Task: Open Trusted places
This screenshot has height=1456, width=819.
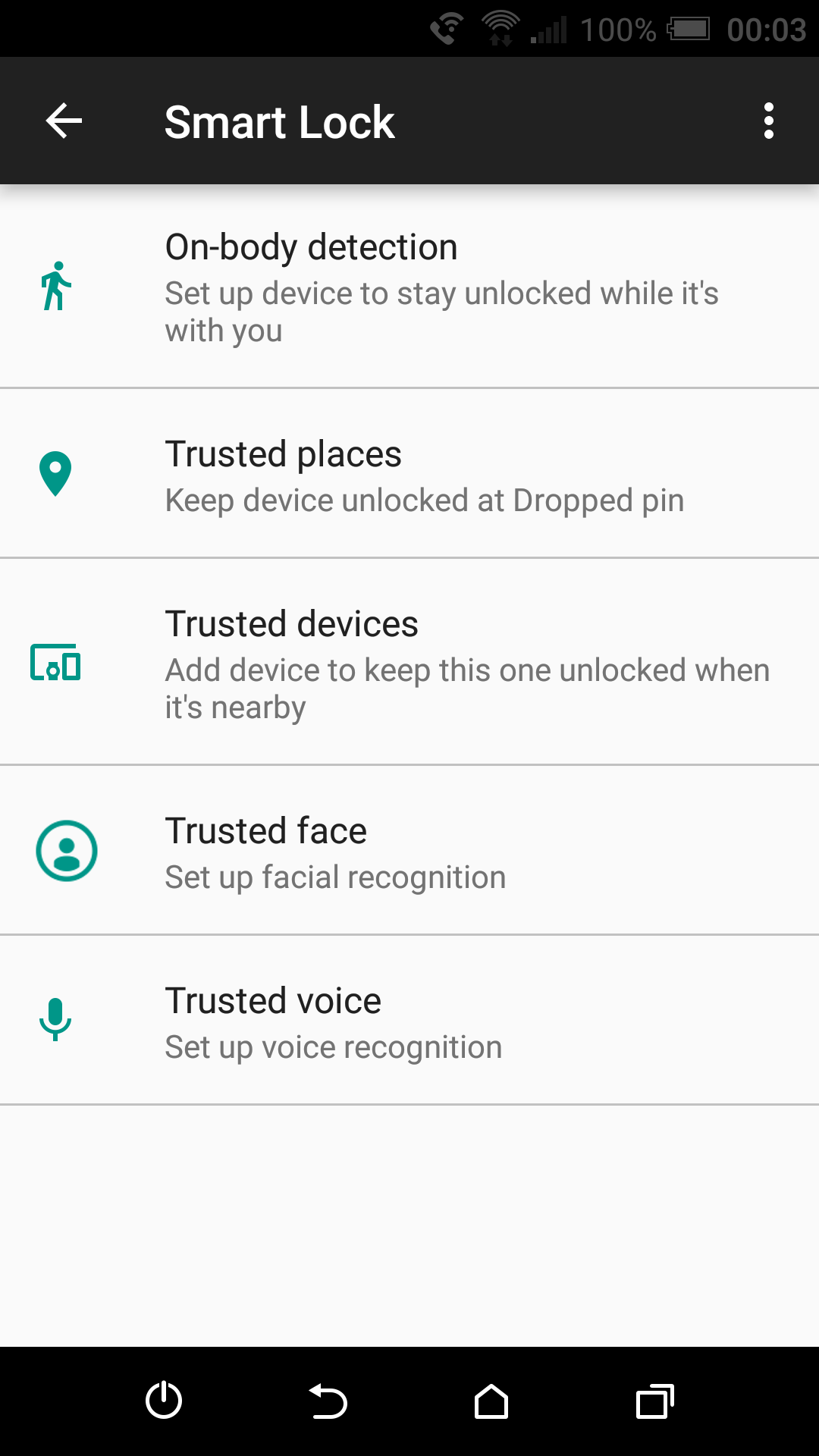Action: click(409, 475)
